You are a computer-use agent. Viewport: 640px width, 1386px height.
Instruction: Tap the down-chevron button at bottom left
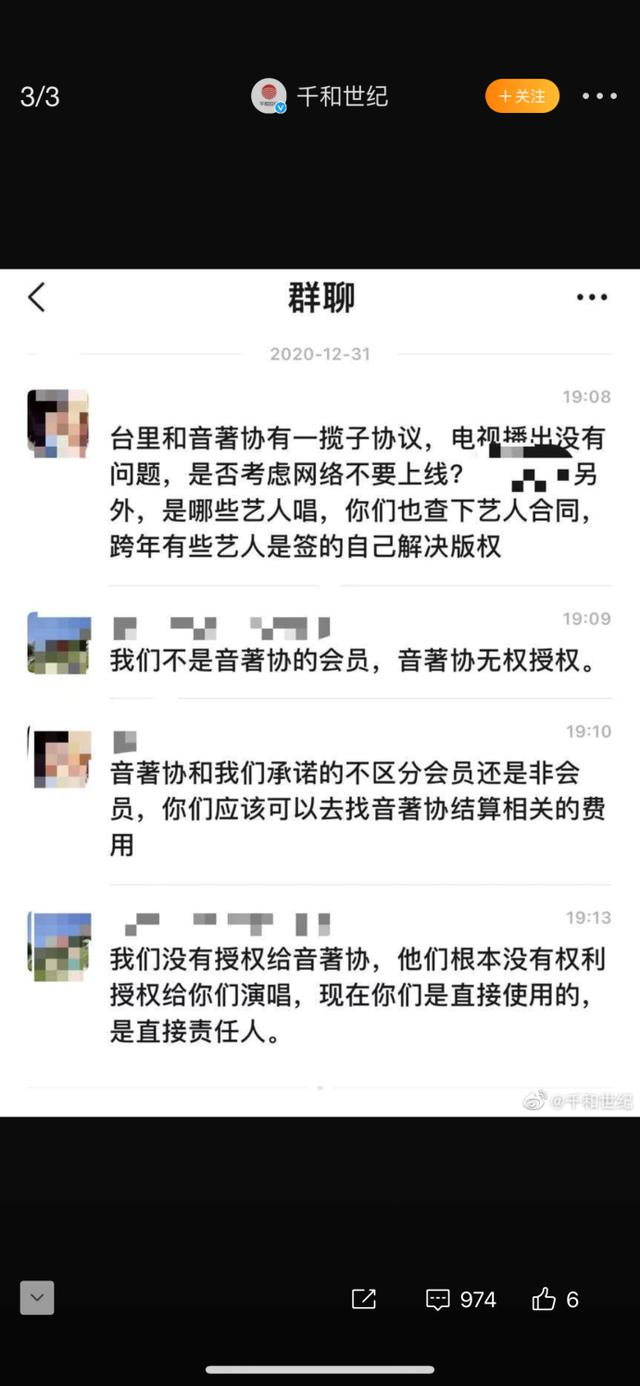(37, 1298)
